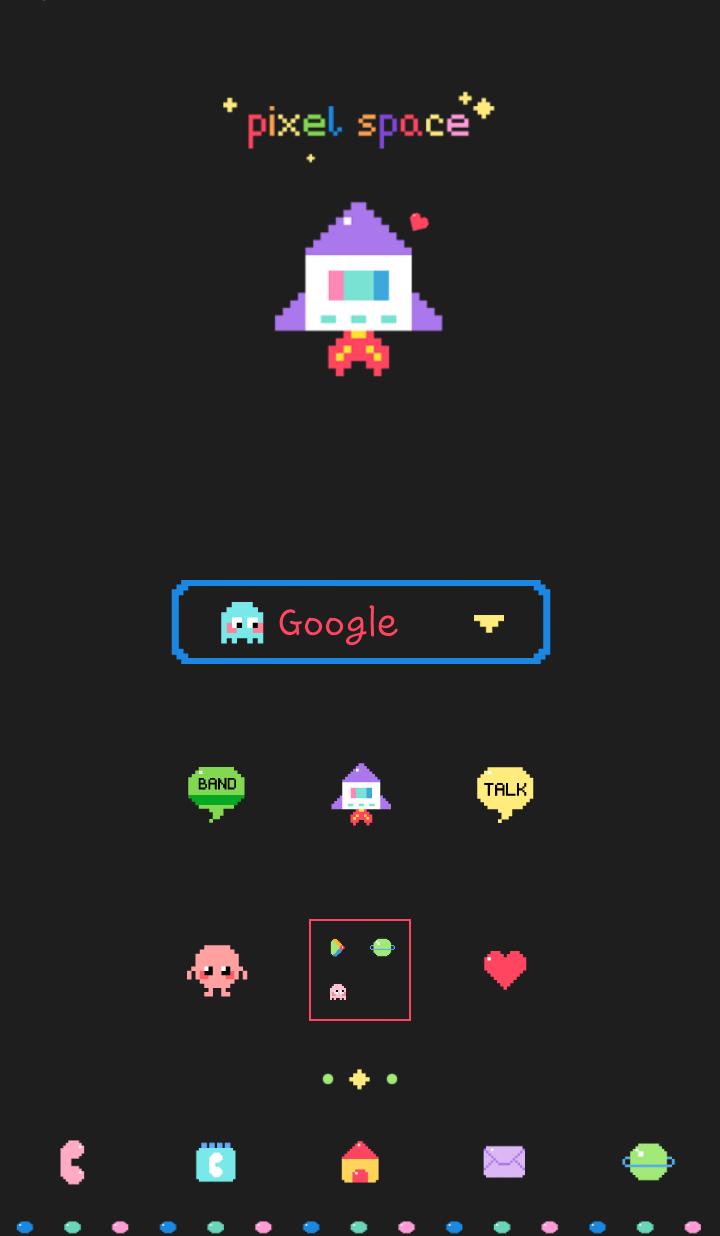
Task: Open the contacts icon in dock
Action: [x=216, y=1163]
